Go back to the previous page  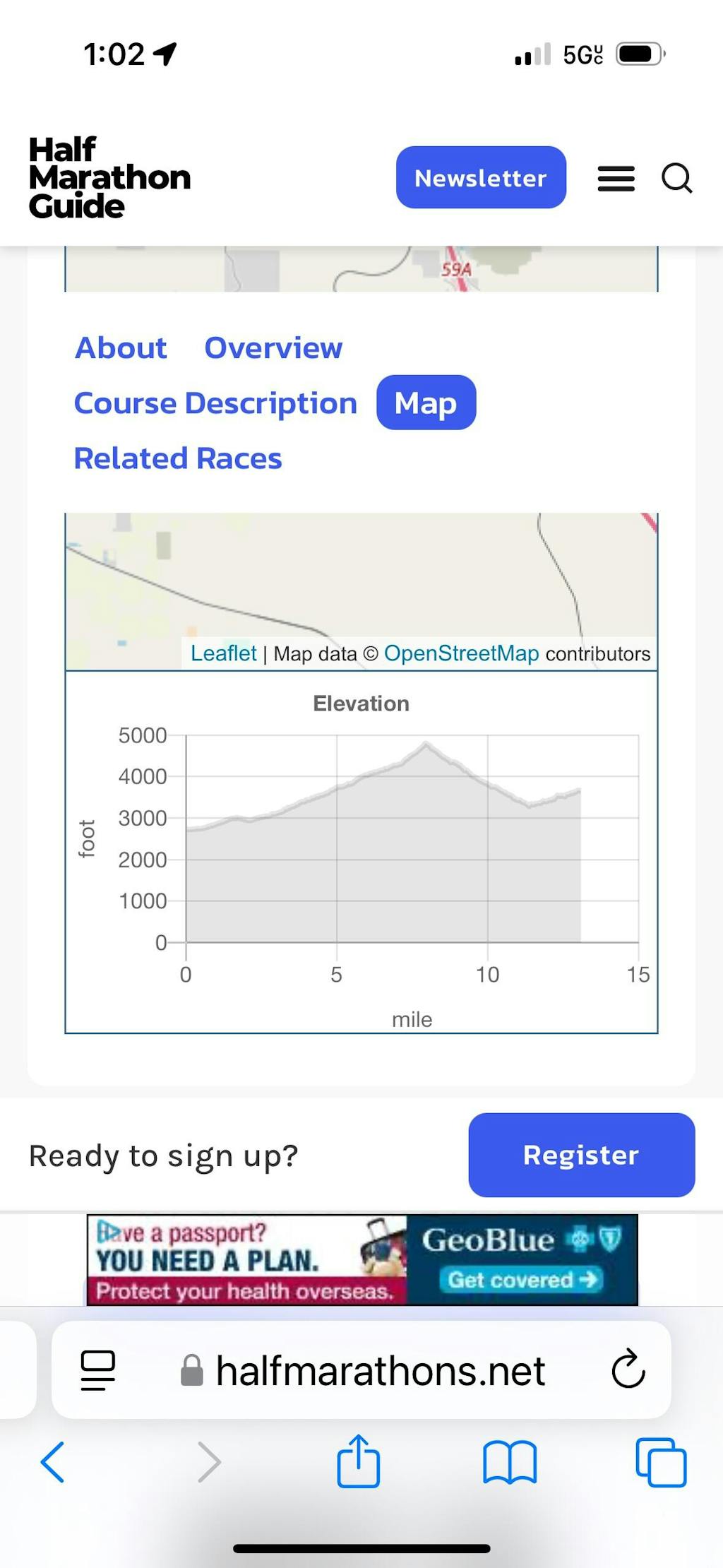pos(53,1461)
